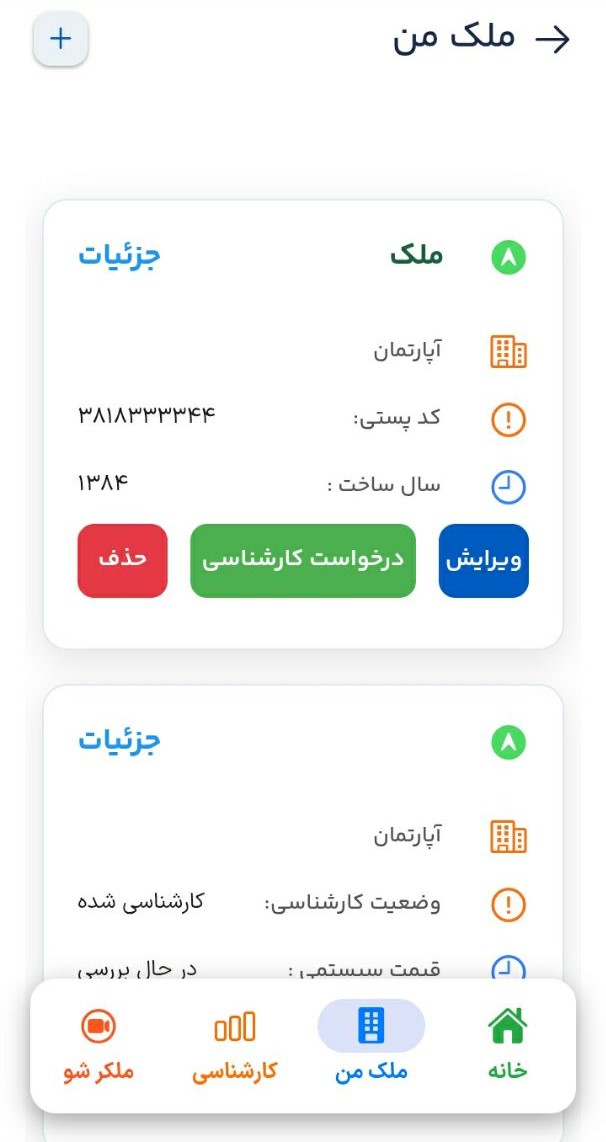Select the ملک من tab
606x1142 pixels.
pos(371,1045)
